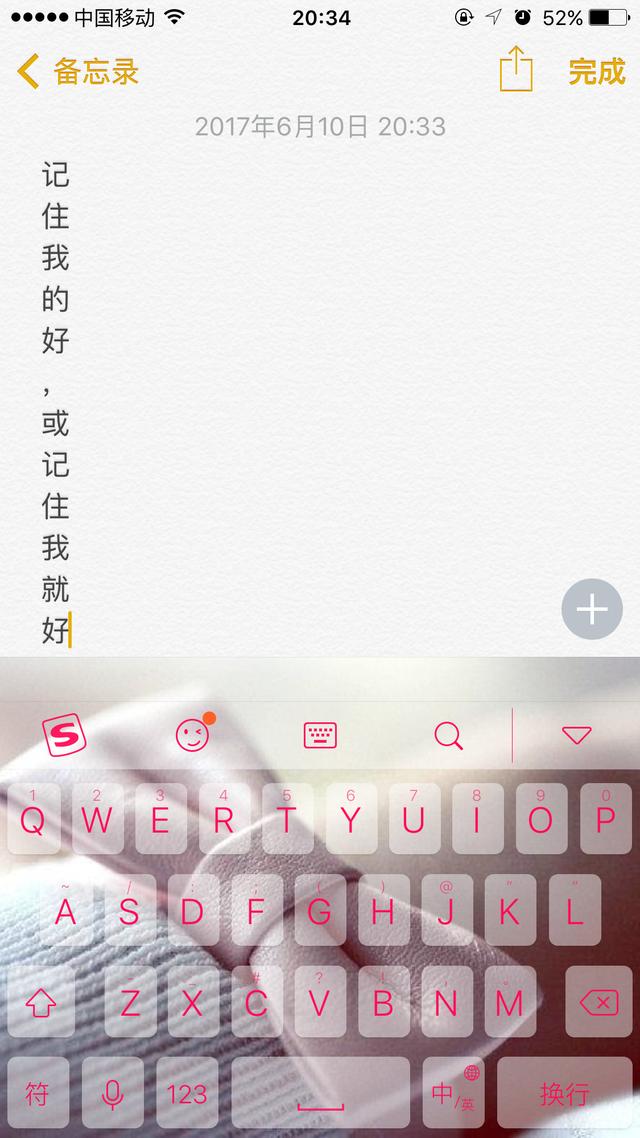Share this note
Screen dimensions: 640x1138
click(516, 70)
